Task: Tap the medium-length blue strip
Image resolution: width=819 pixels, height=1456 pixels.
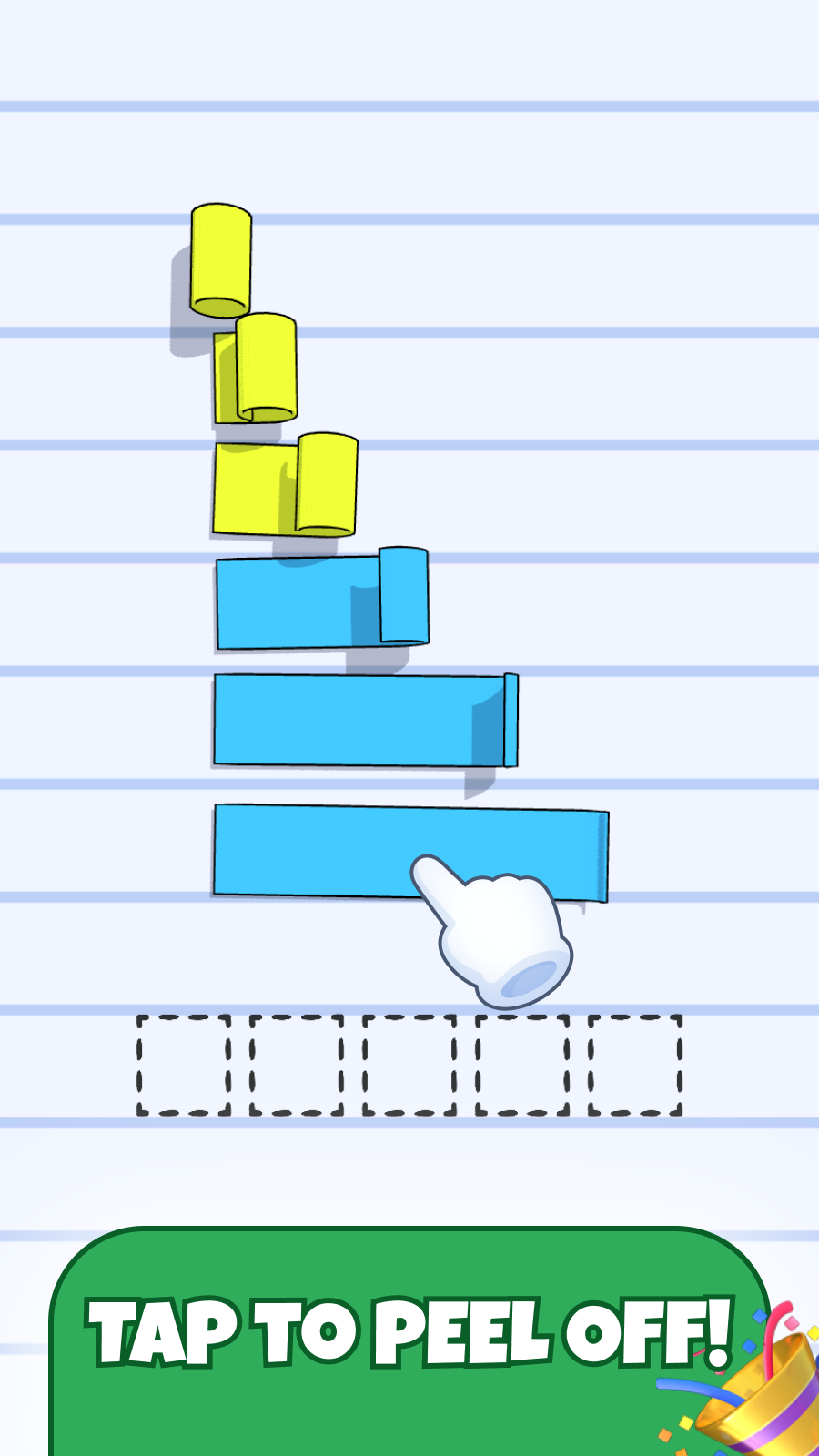Action: click(x=366, y=720)
